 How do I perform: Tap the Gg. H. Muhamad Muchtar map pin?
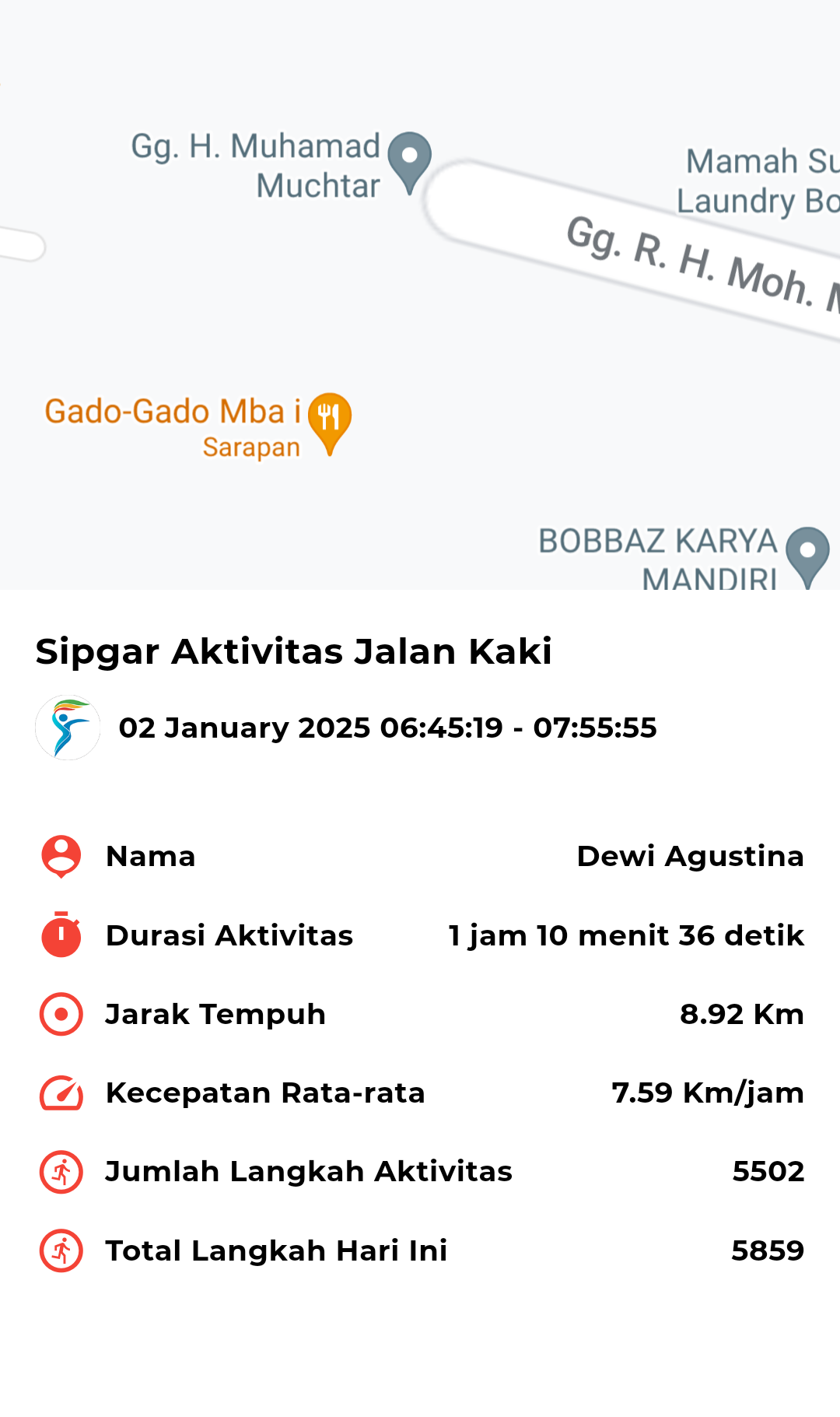coord(410,163)
